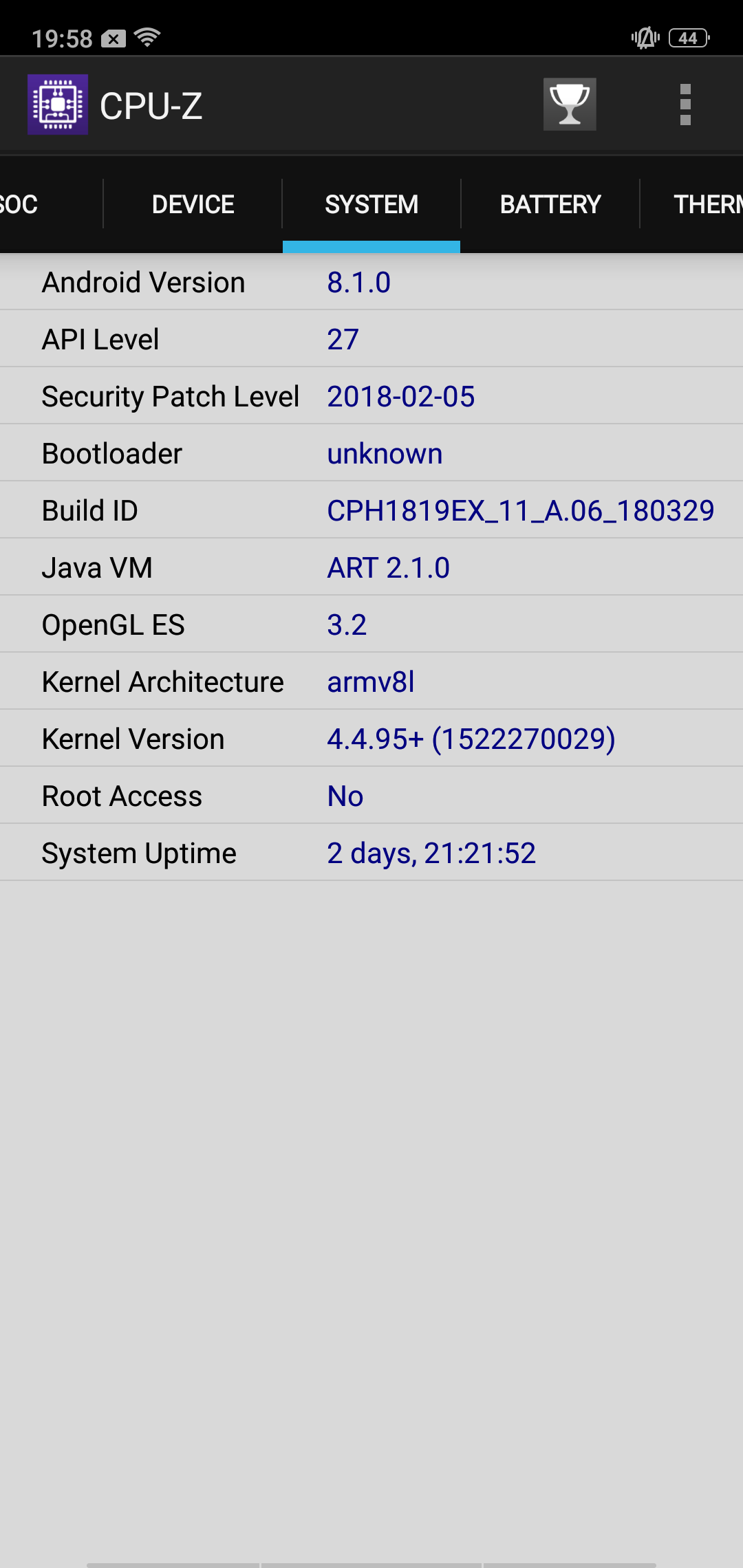
Task: Go to the BATTERY tab
Action: (550, 204)
